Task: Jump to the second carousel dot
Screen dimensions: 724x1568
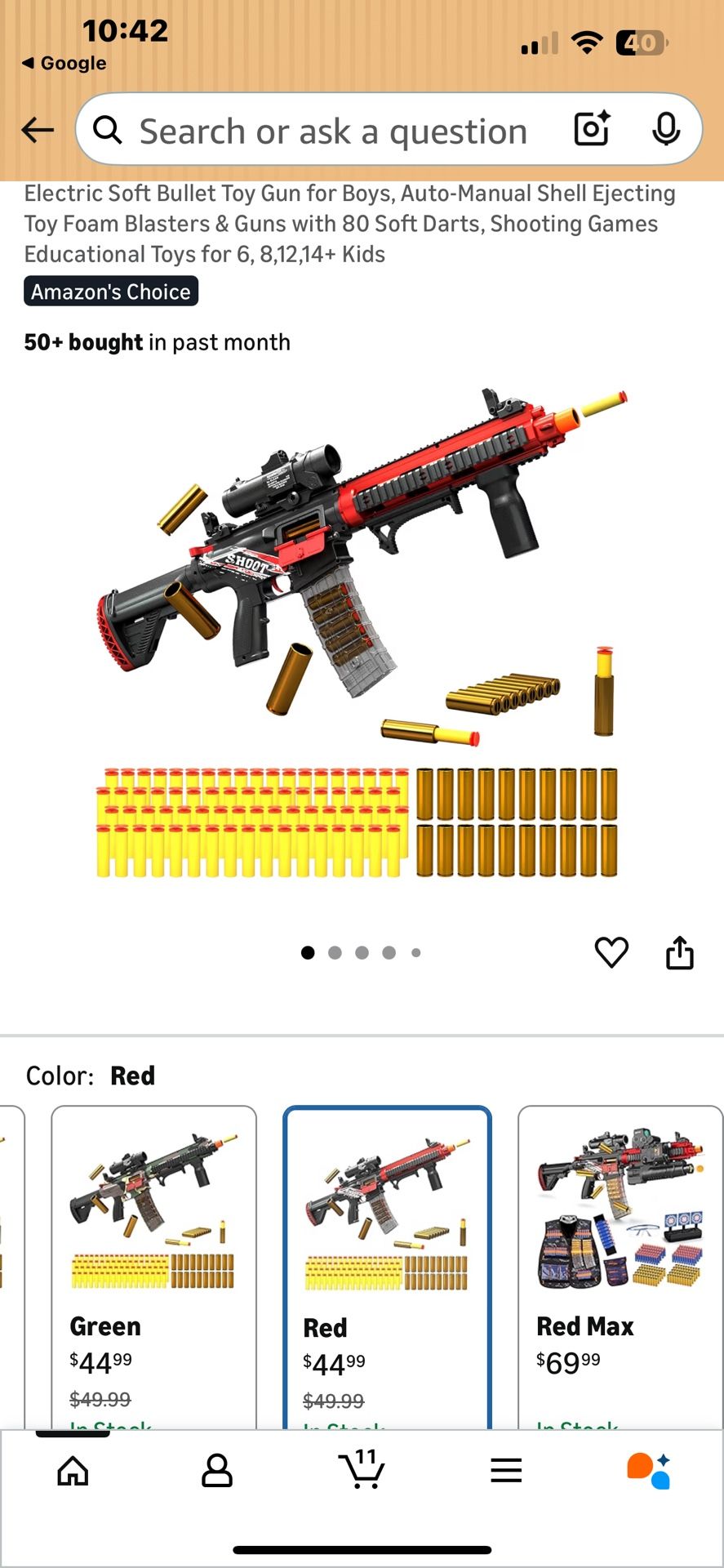Action: coord(335,952)
